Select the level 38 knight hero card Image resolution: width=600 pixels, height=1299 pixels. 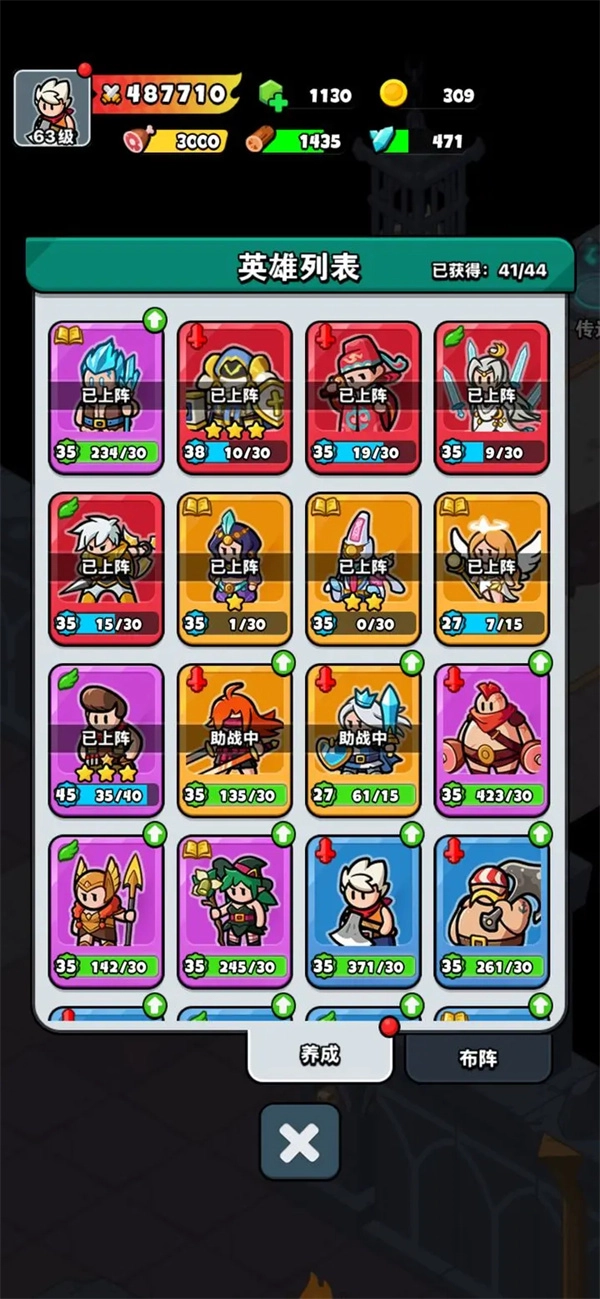235,397
